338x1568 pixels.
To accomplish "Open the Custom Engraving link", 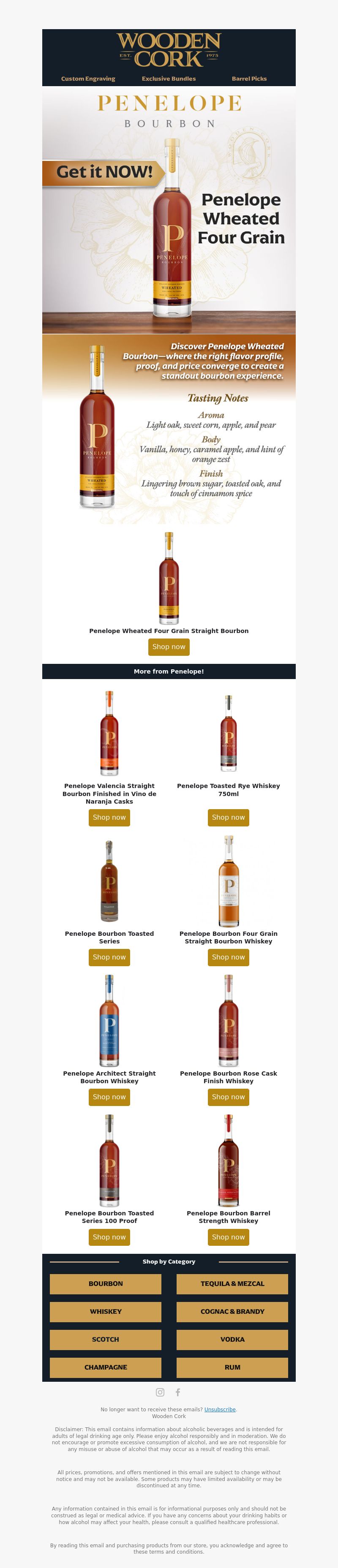I will pos(88,79).
